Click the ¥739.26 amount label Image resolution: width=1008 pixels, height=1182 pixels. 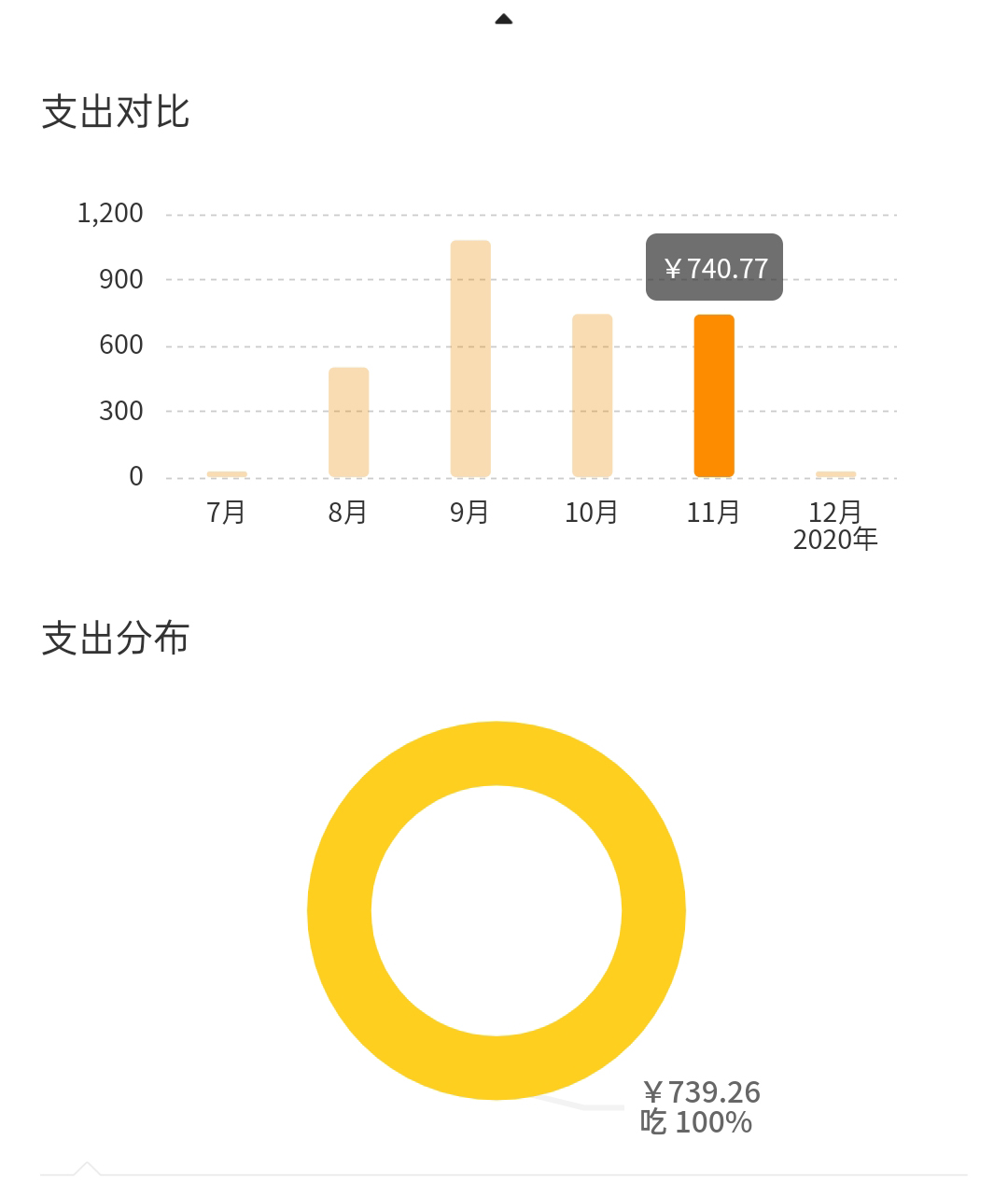[x=703, y=1091]
